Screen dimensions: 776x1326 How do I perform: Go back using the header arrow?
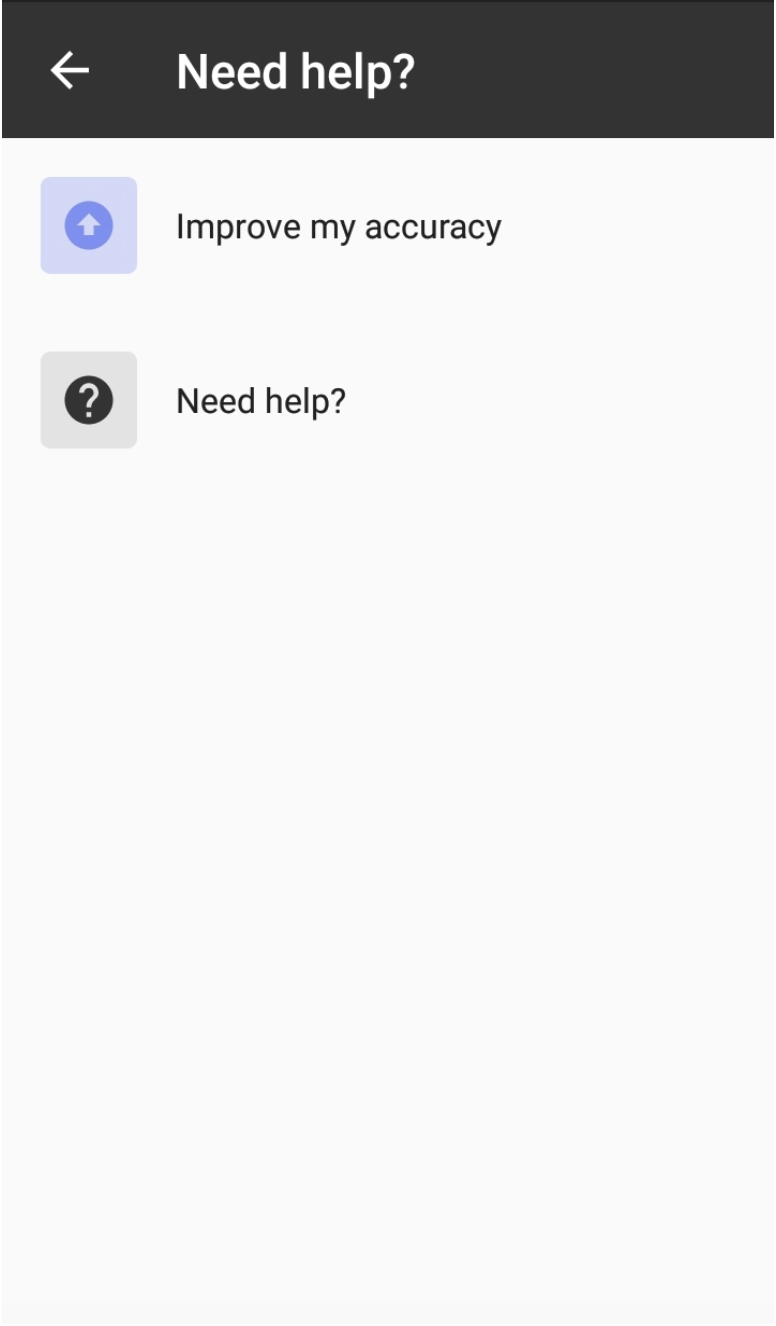(70, 71)
